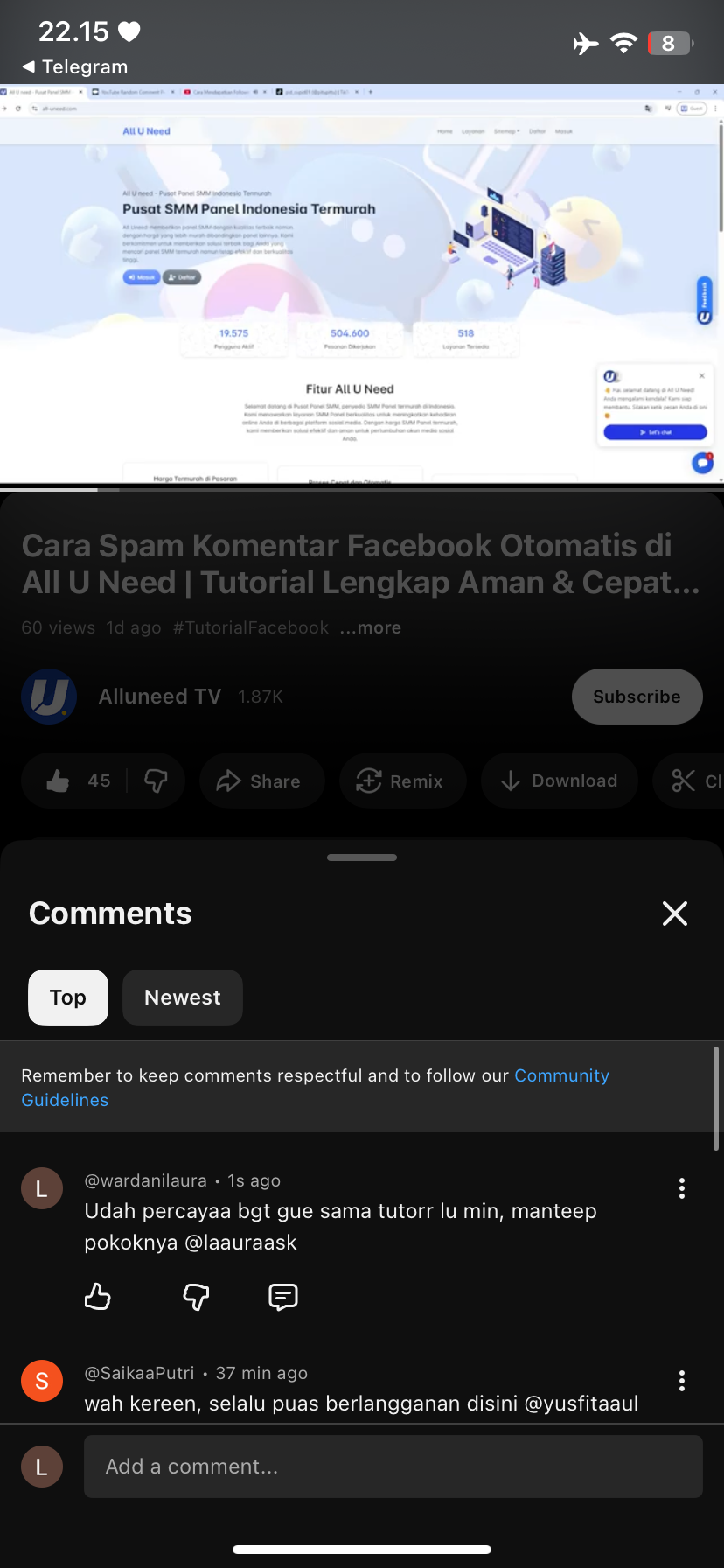Reply to @wardanilaura's comment
724x1568 pixels.
coord(283,1296)
